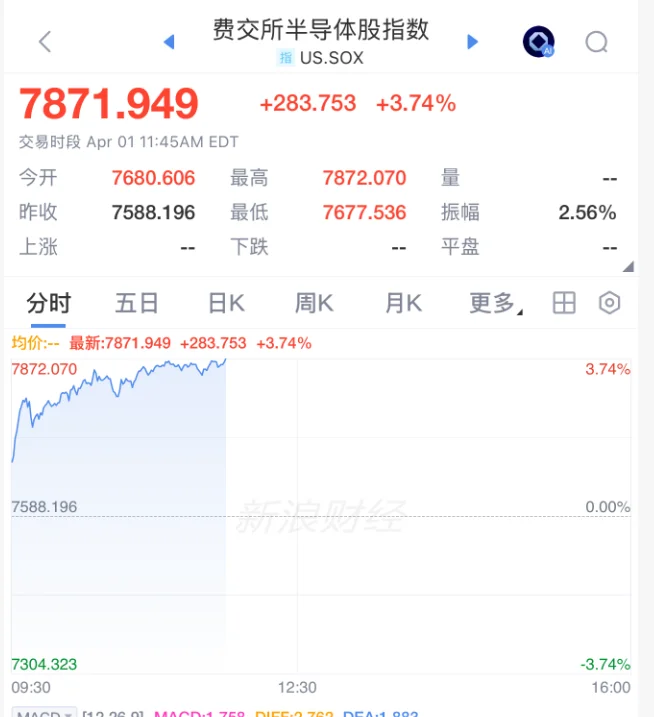The image size is (654, 717).
Task: Open the AI assistant icon
Action: [x=538, y=42]
